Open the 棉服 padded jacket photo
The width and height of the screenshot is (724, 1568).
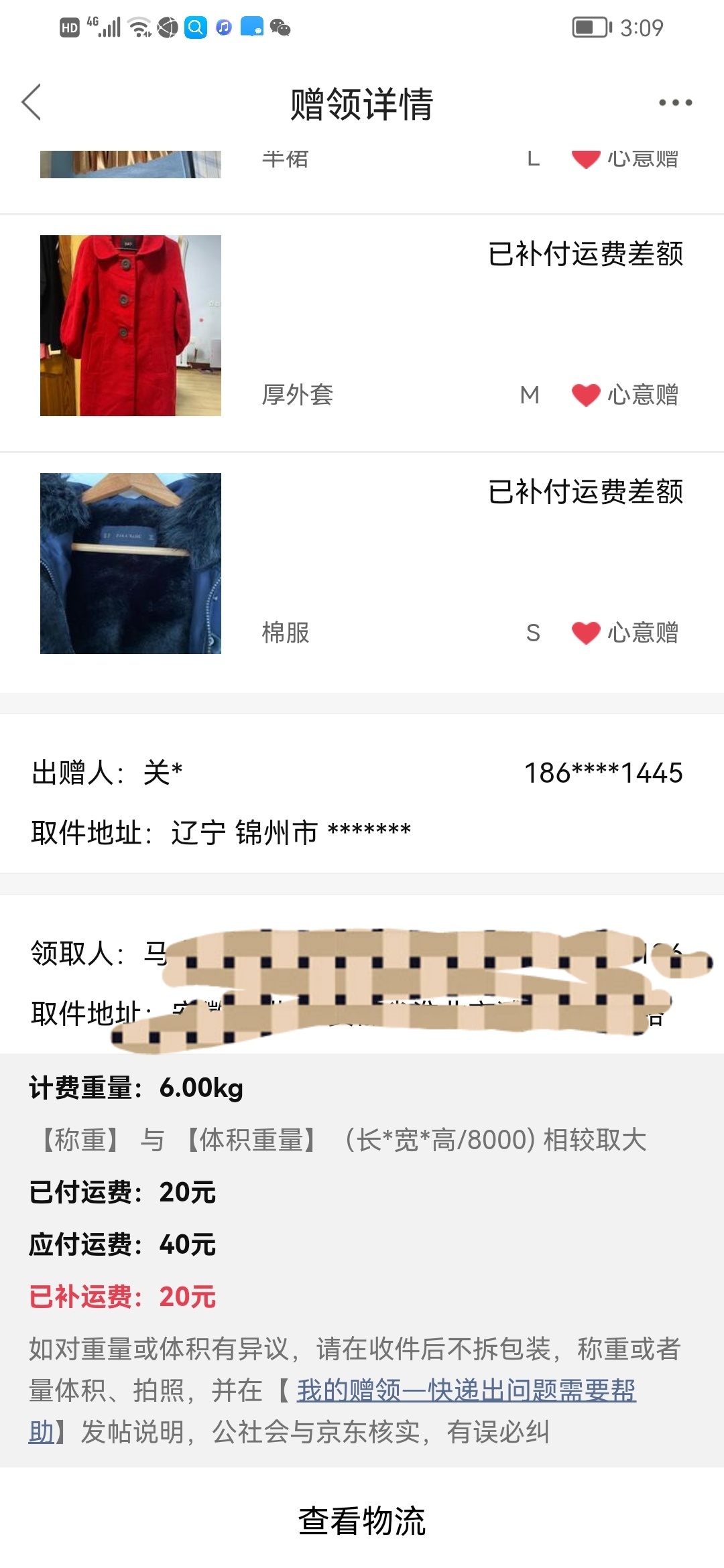pyautogui.click(x=131, y=564)
